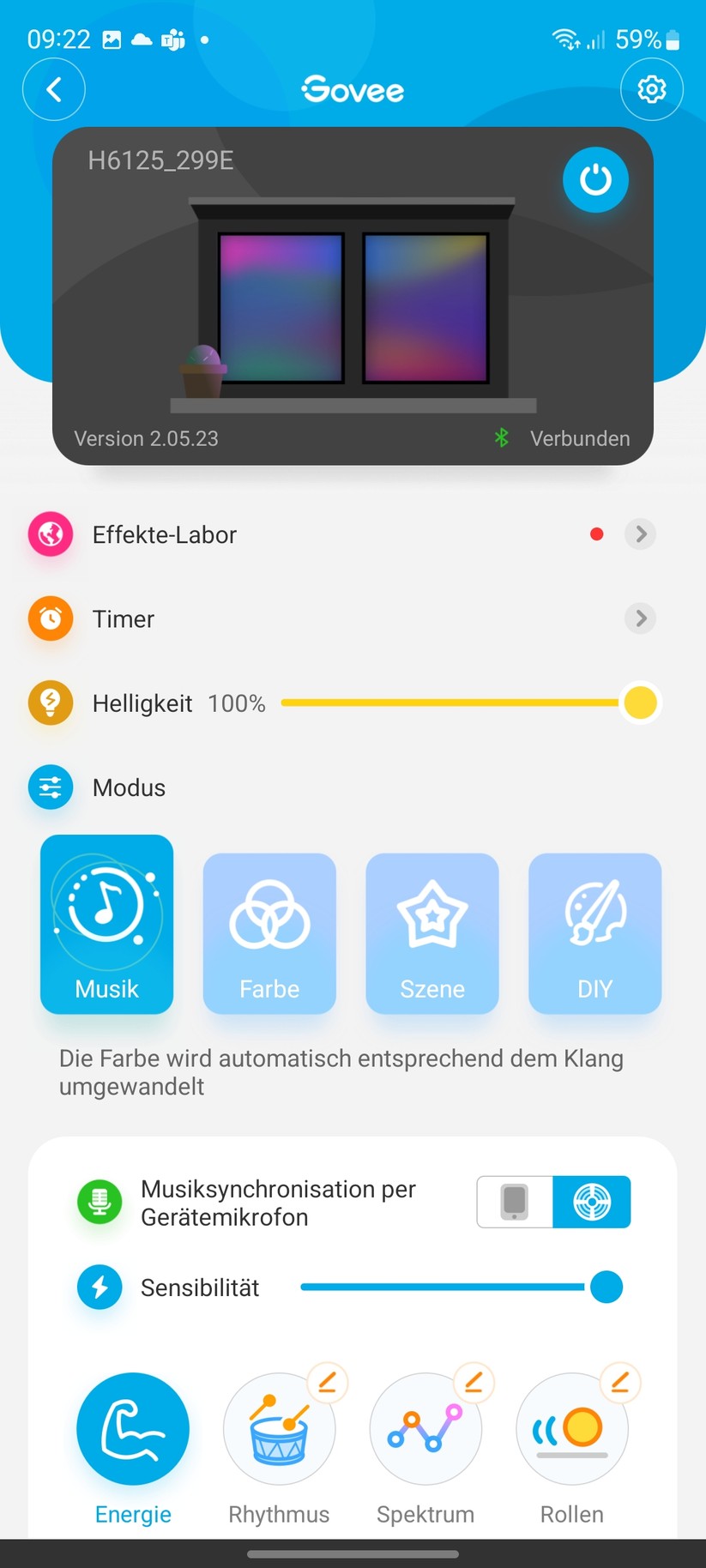Select the Szene mode icon
The image size is (706, 1568).
point(431,934)
